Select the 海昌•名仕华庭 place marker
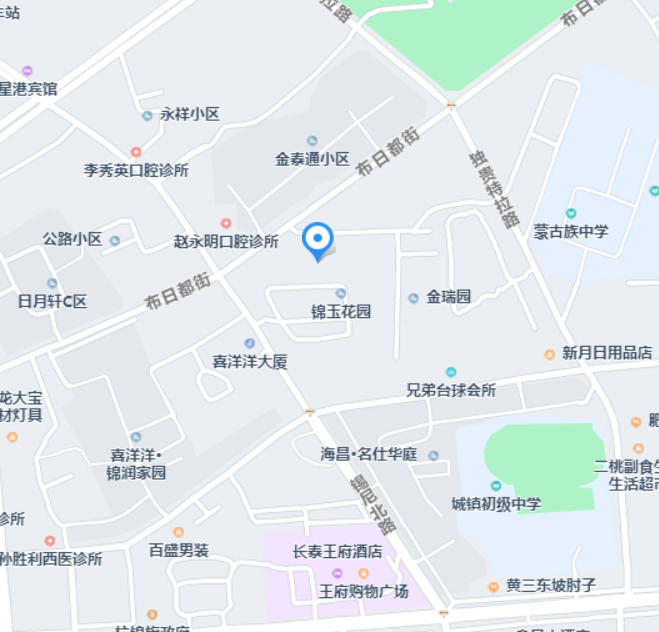 (433, 455)
